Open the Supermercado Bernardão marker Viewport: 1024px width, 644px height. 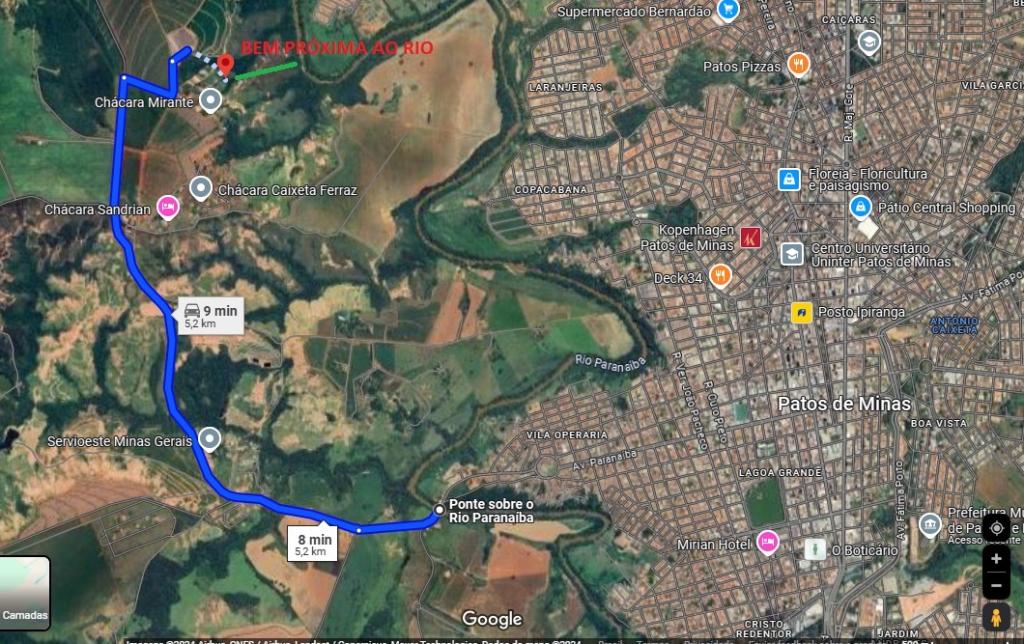728,11
